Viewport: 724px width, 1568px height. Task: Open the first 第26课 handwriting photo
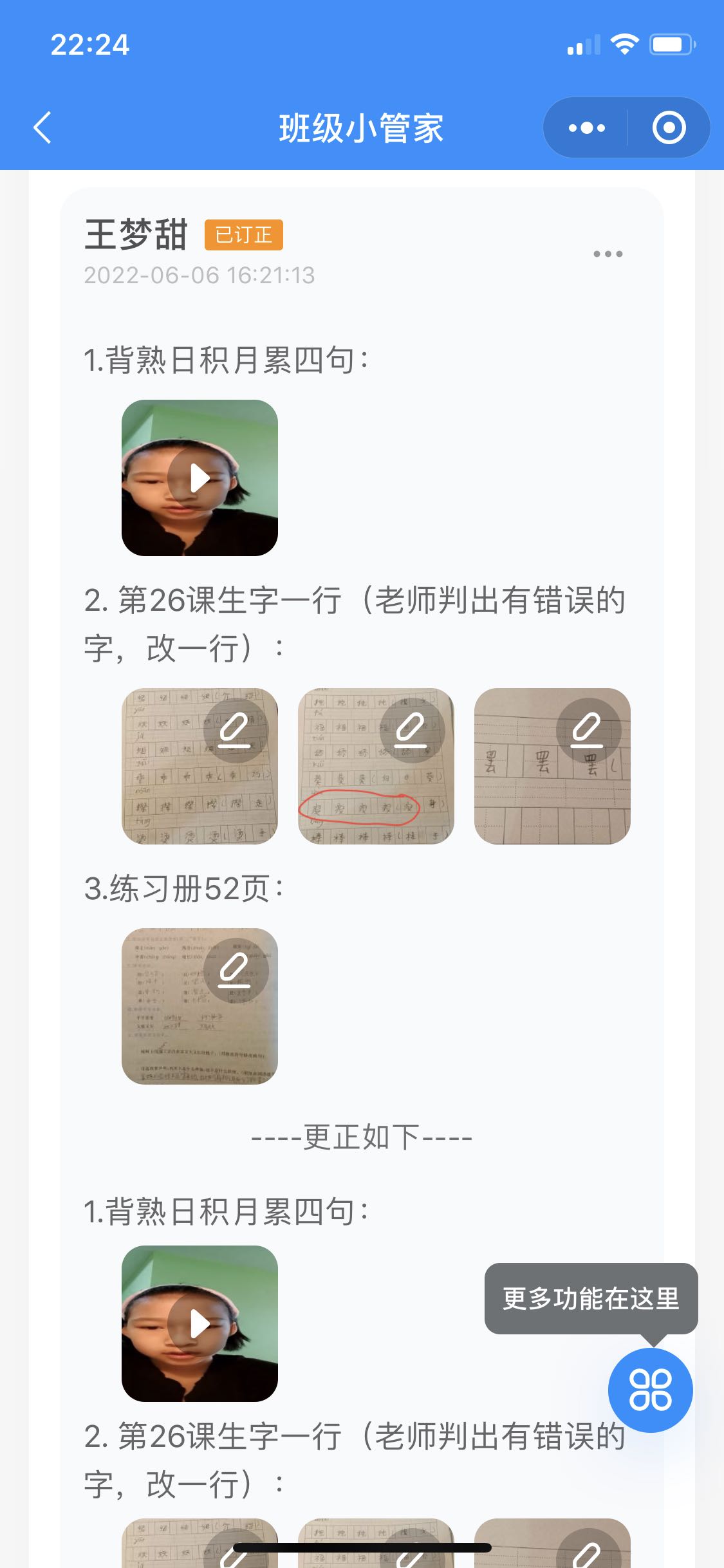[200, 766]
